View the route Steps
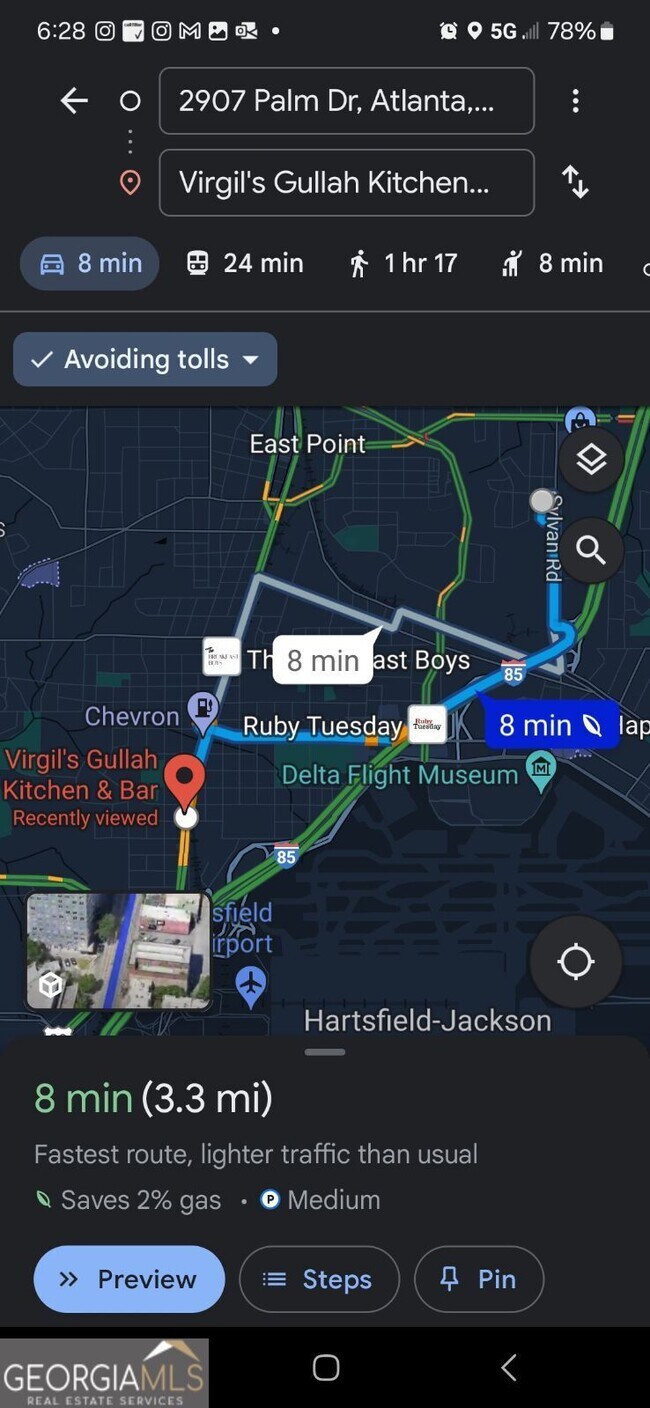 point(319,1279)
